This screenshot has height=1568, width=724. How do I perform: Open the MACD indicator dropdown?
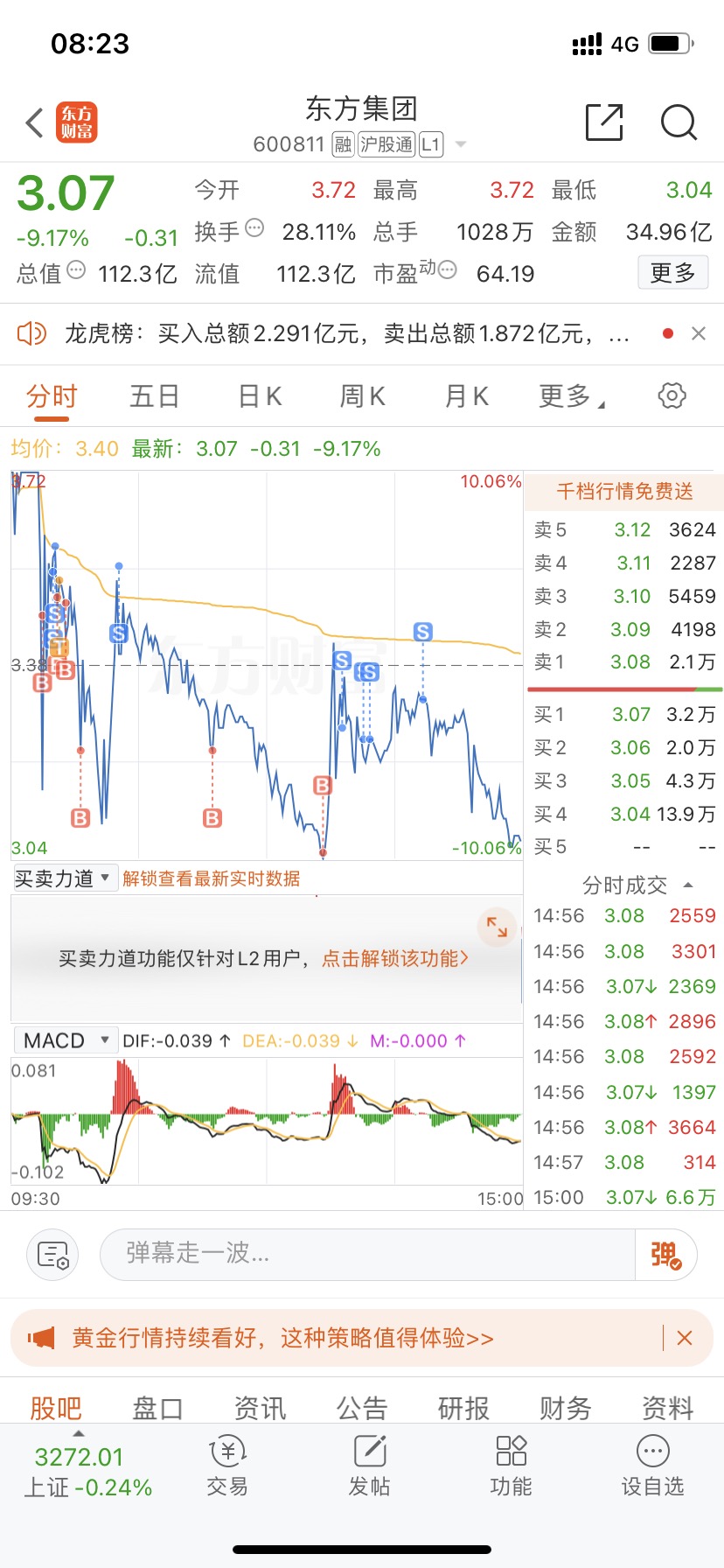[66, 1039]
